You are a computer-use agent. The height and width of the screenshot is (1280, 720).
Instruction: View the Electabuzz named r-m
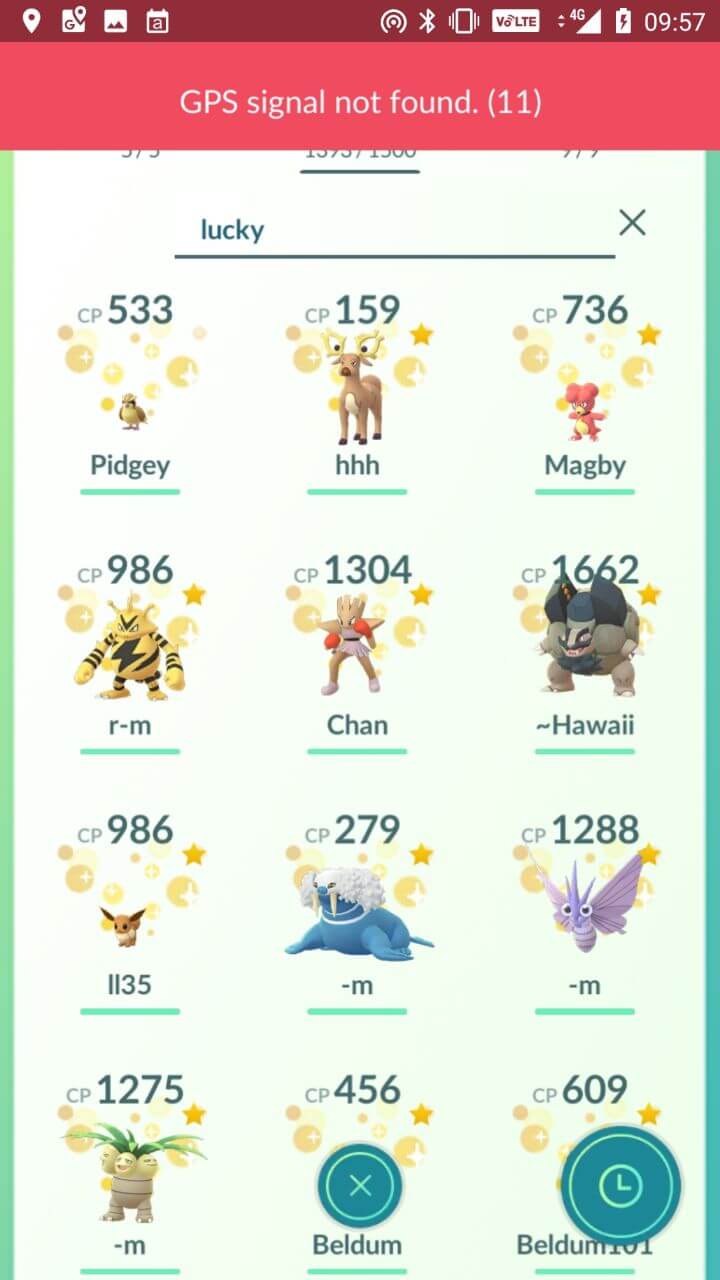coord(130,652)
